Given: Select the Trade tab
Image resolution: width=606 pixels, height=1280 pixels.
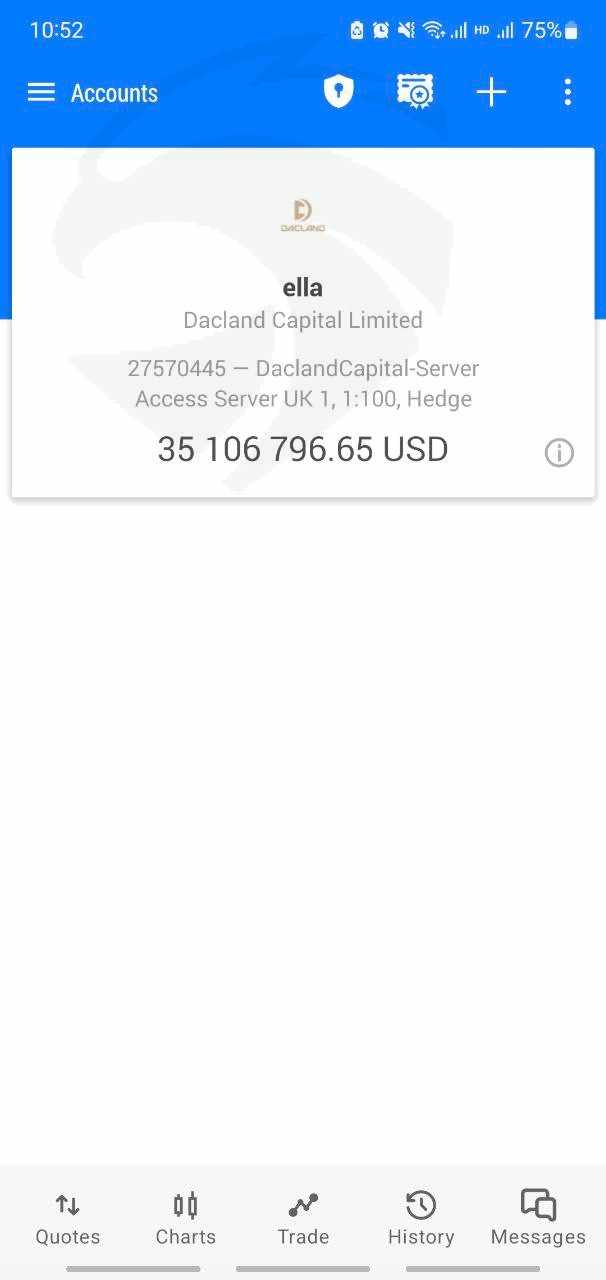Looking at the screenshot, I should (x=303, y=1218).
